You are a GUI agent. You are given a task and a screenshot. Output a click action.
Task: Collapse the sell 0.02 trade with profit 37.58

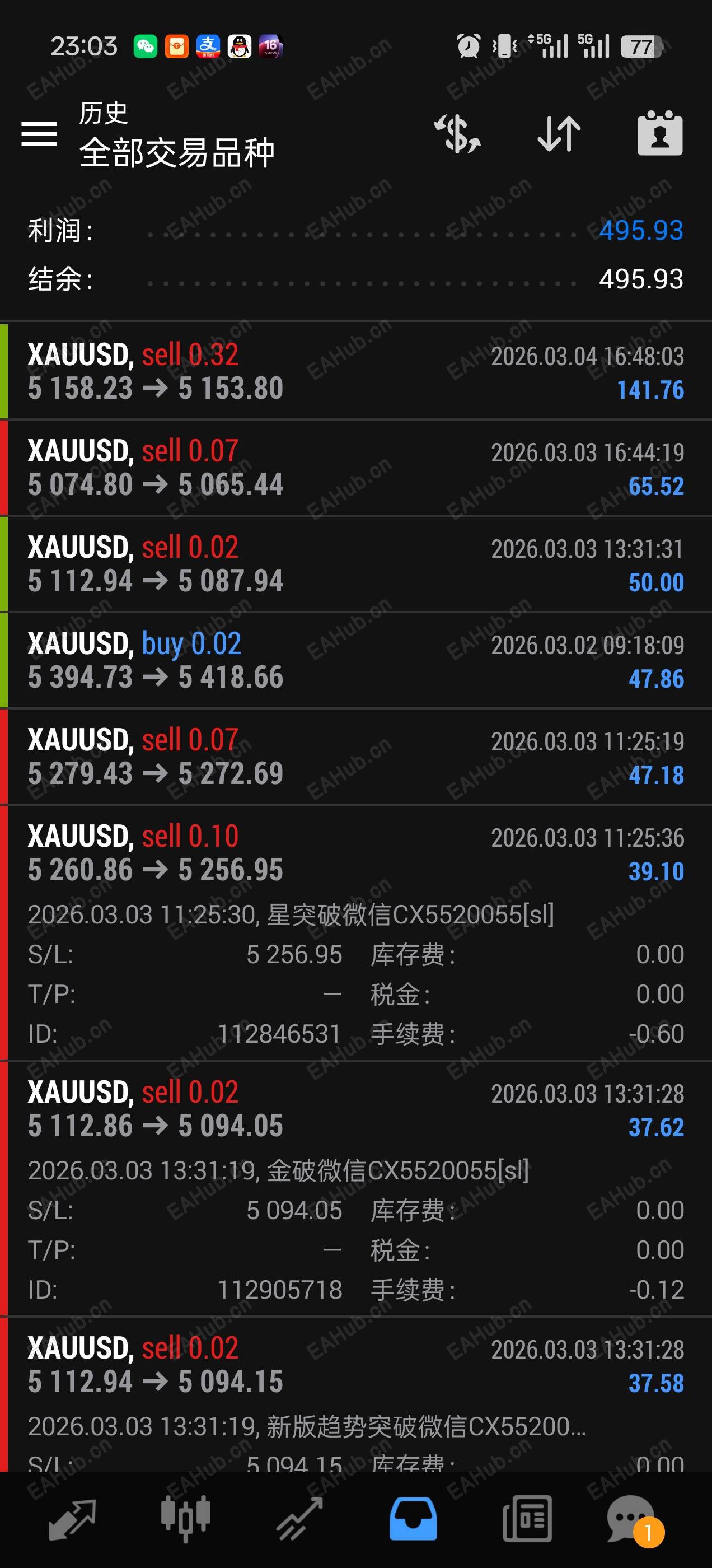(356, 1365)
